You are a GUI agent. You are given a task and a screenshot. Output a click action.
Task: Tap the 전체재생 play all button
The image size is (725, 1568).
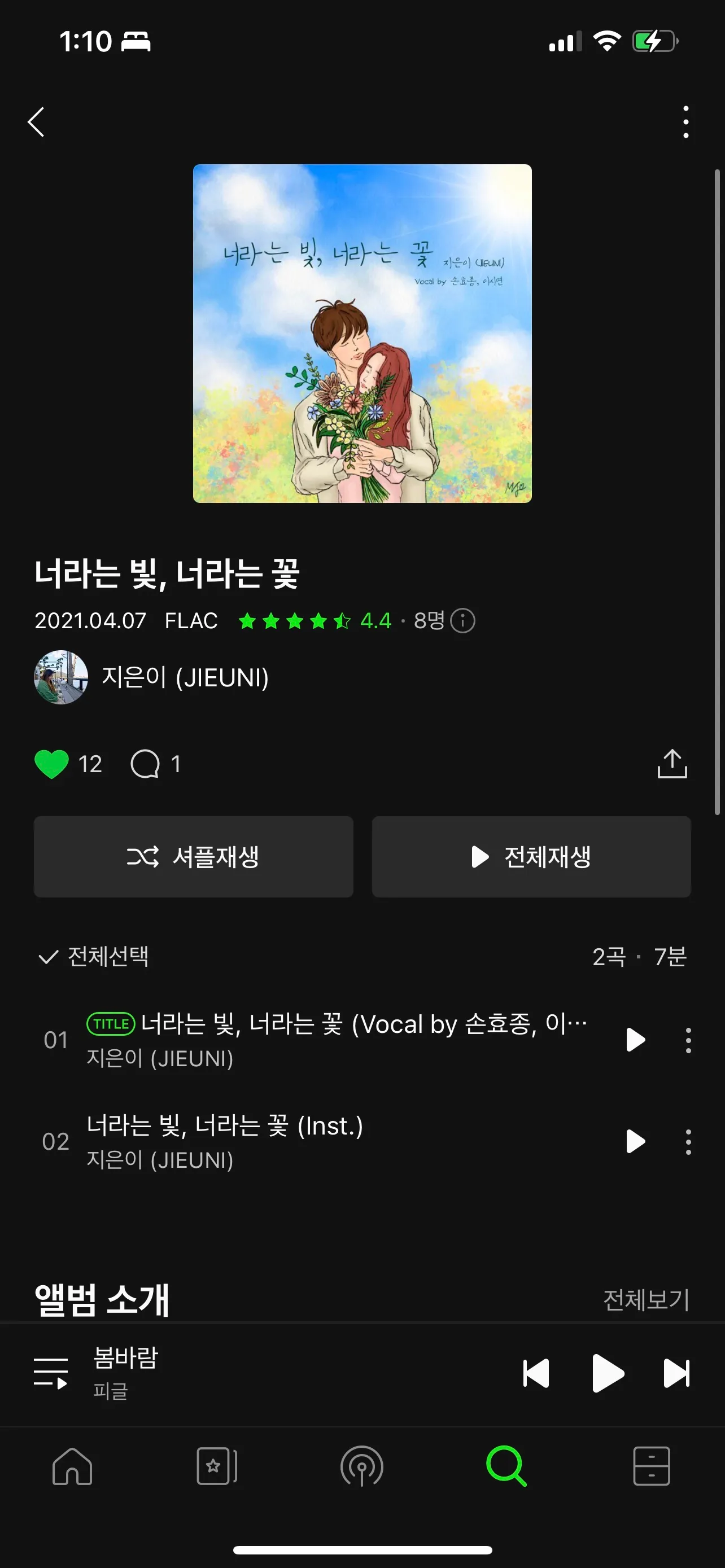pyautogui.click(x=530, y=856)
